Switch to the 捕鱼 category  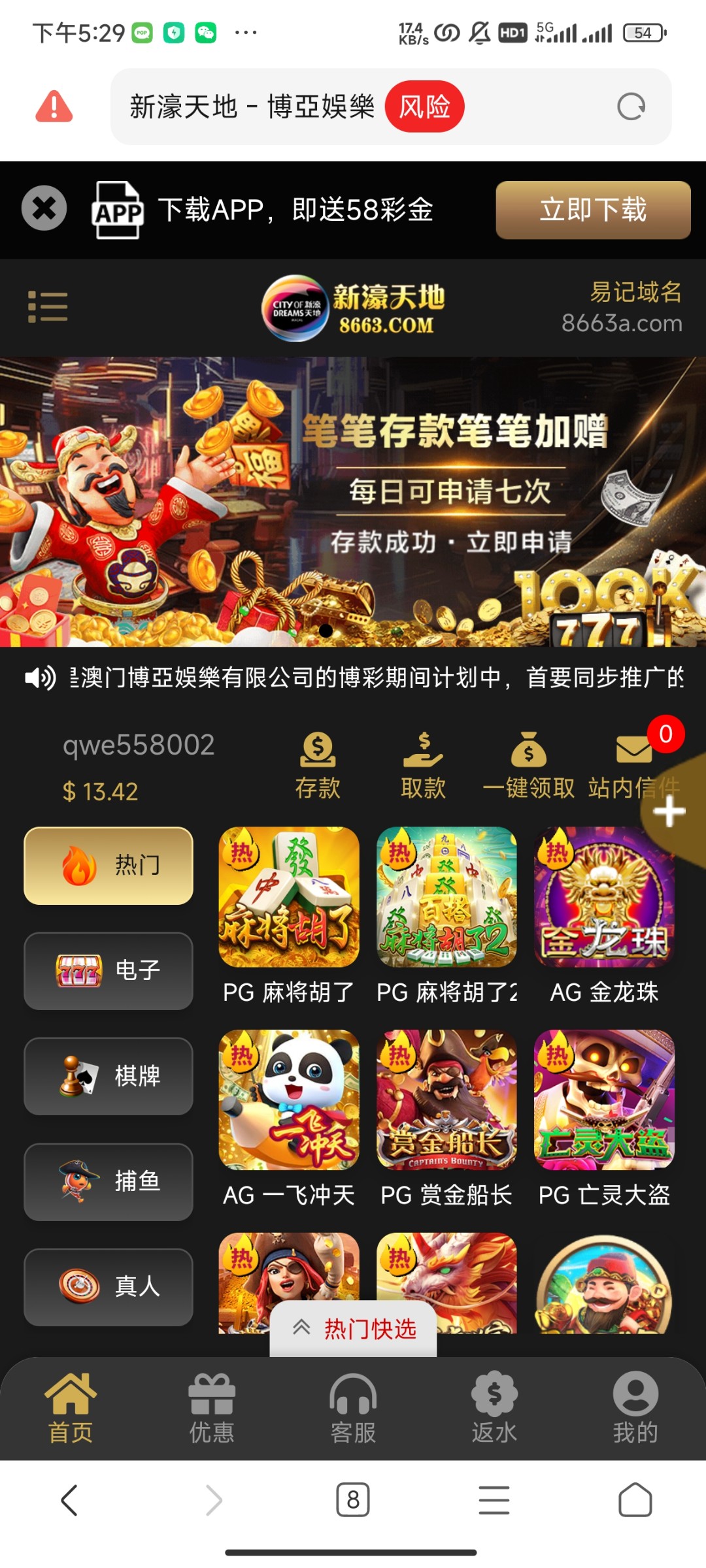(x=109, y=1181)
